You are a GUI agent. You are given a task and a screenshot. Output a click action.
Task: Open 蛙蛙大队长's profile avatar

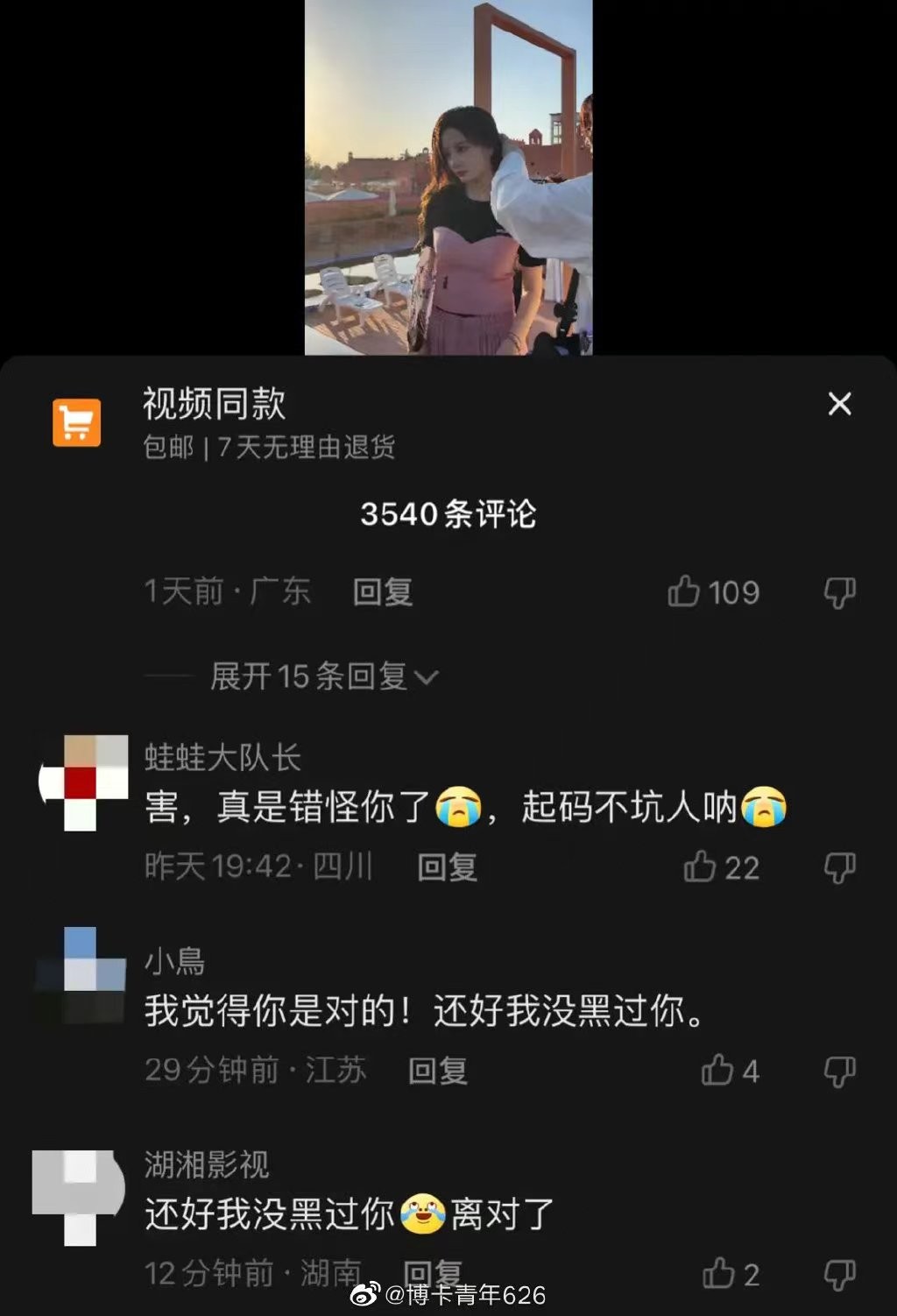tap(83, 782)
